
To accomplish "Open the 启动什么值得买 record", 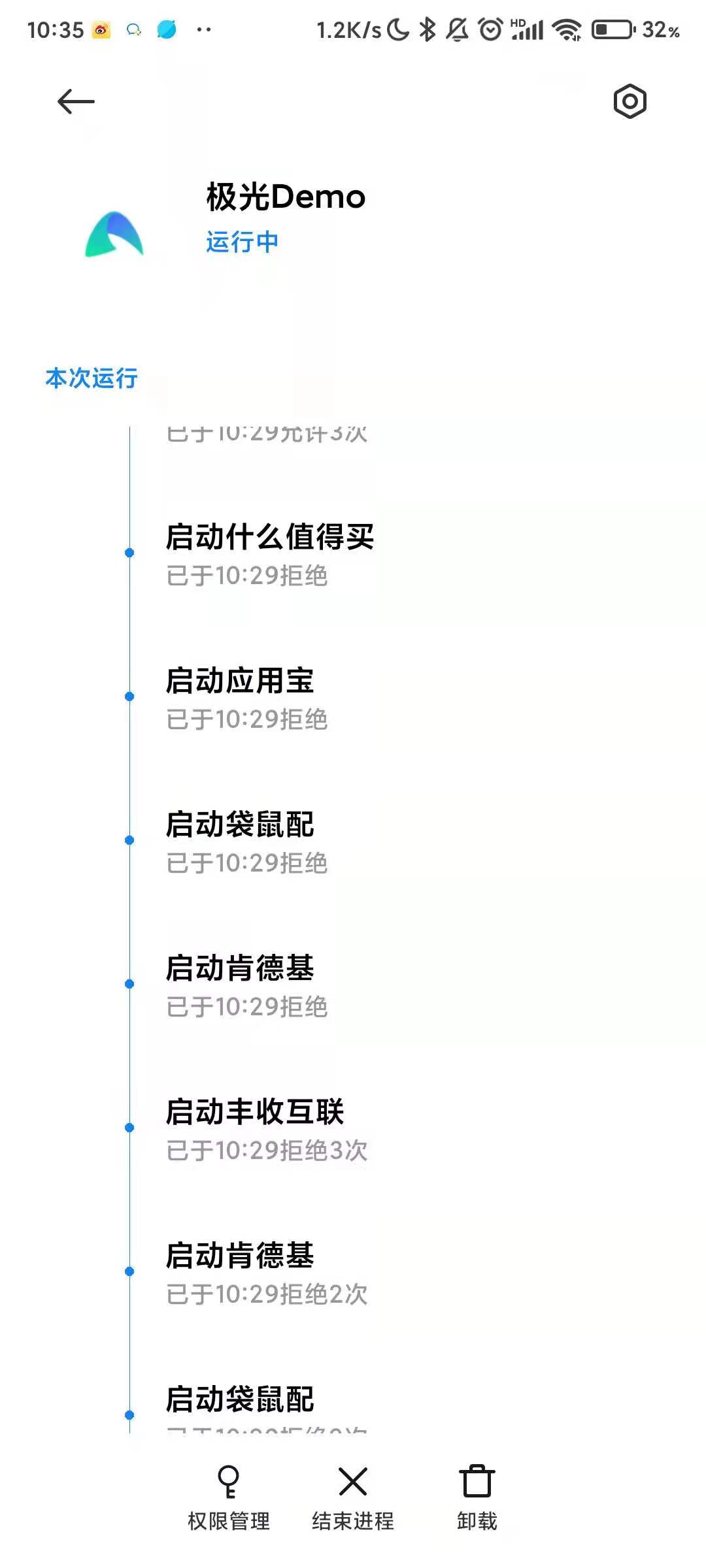I will coord(353,554).
